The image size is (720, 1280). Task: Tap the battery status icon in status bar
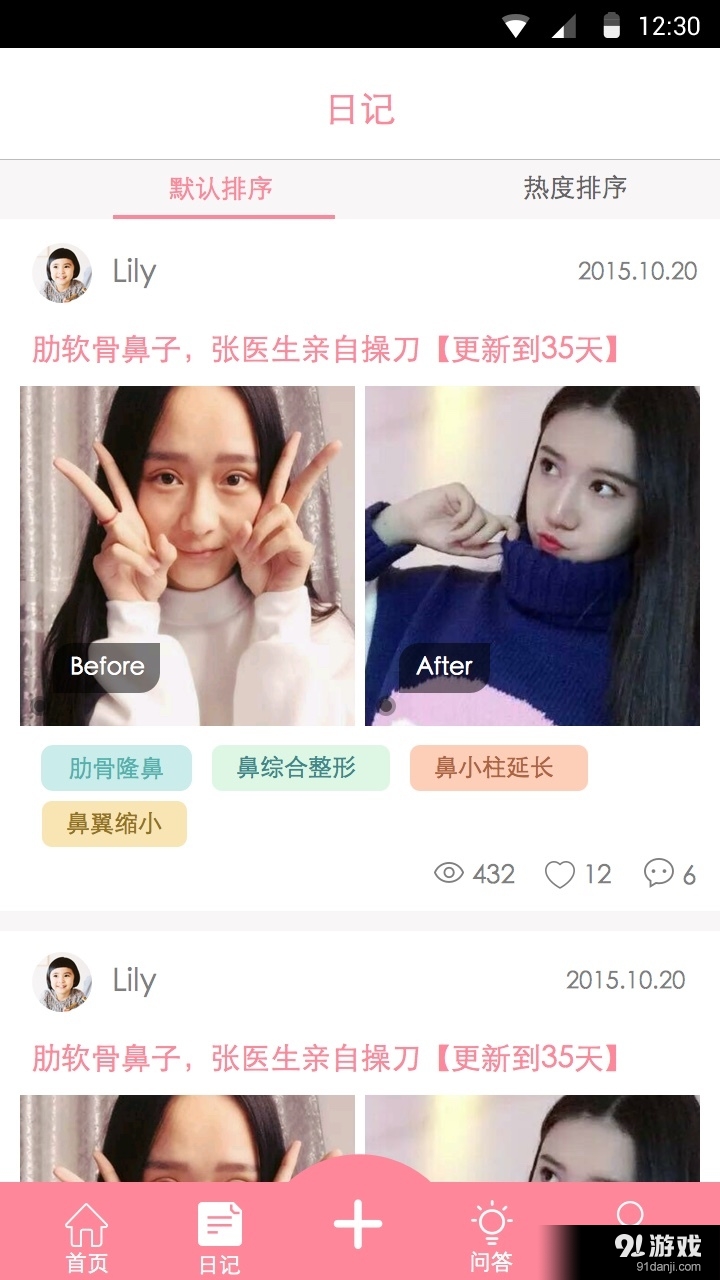click(610, 27)
